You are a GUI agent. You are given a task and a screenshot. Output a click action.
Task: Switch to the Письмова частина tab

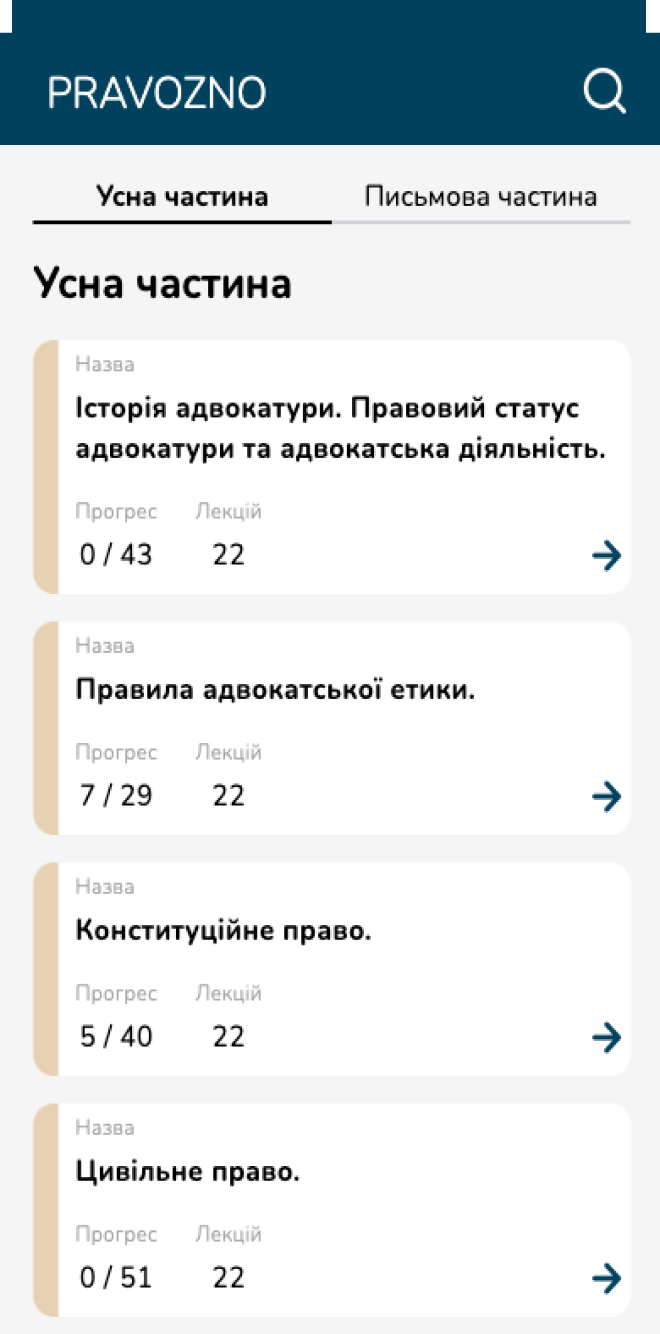[481, 197]
